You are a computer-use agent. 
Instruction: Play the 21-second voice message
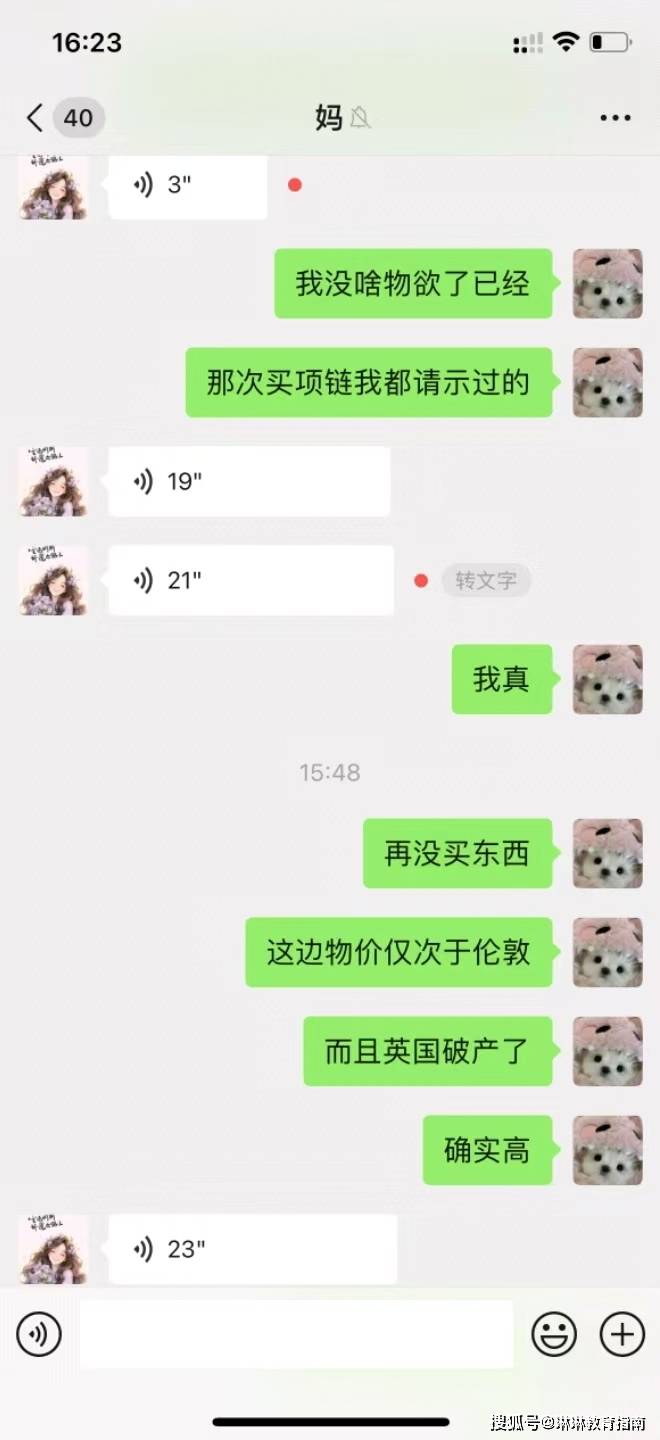[250, 580]
